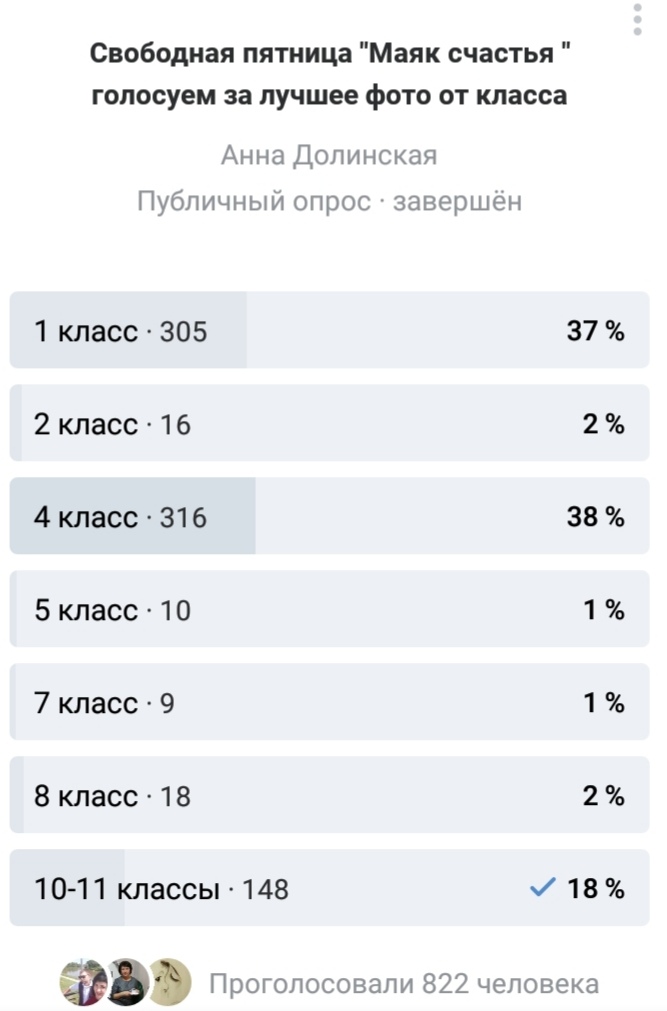View voters for 1 класс option
This screenshot has width=667, height=1011.
pos(329,331)
